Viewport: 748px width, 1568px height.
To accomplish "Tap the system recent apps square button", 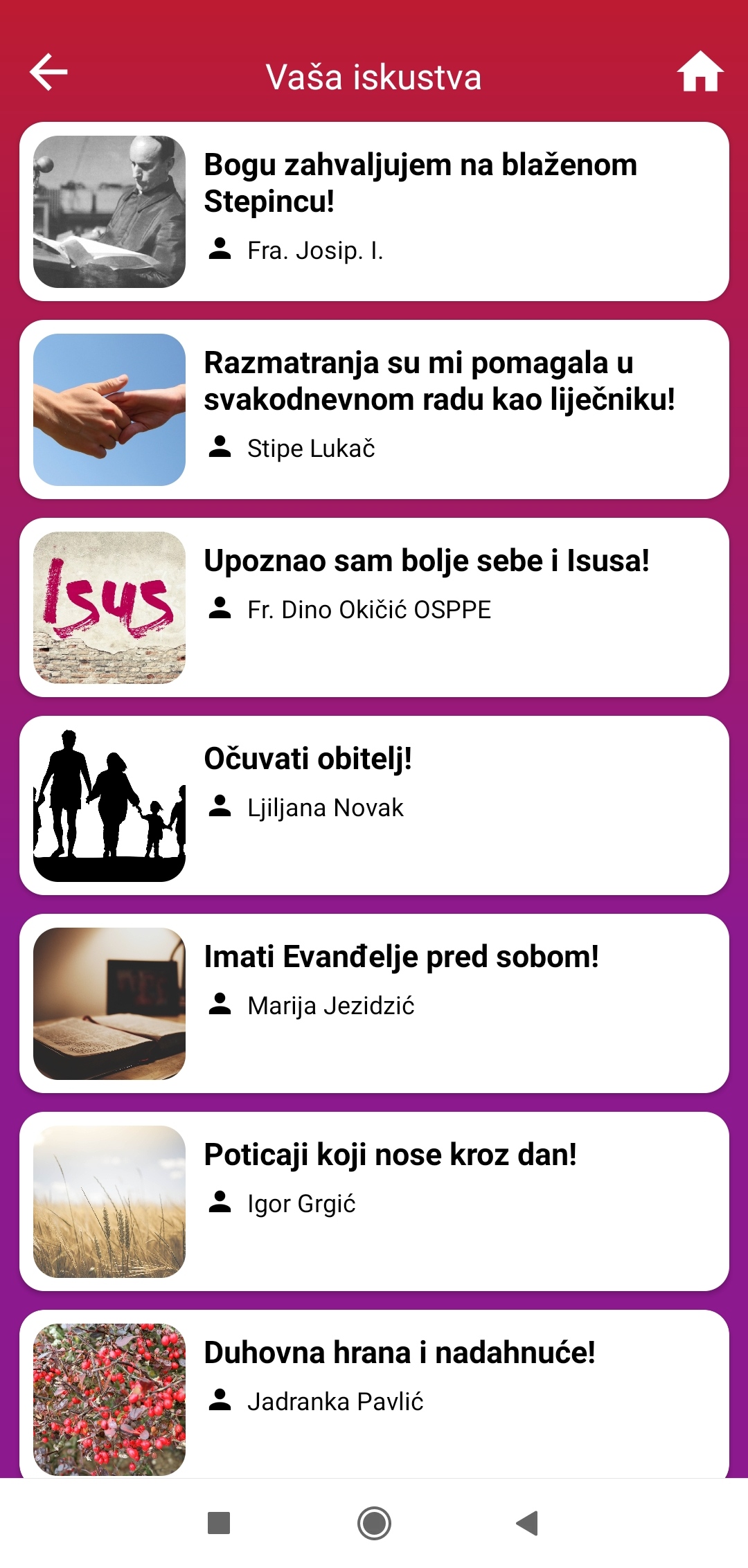I will [219, 1523].
